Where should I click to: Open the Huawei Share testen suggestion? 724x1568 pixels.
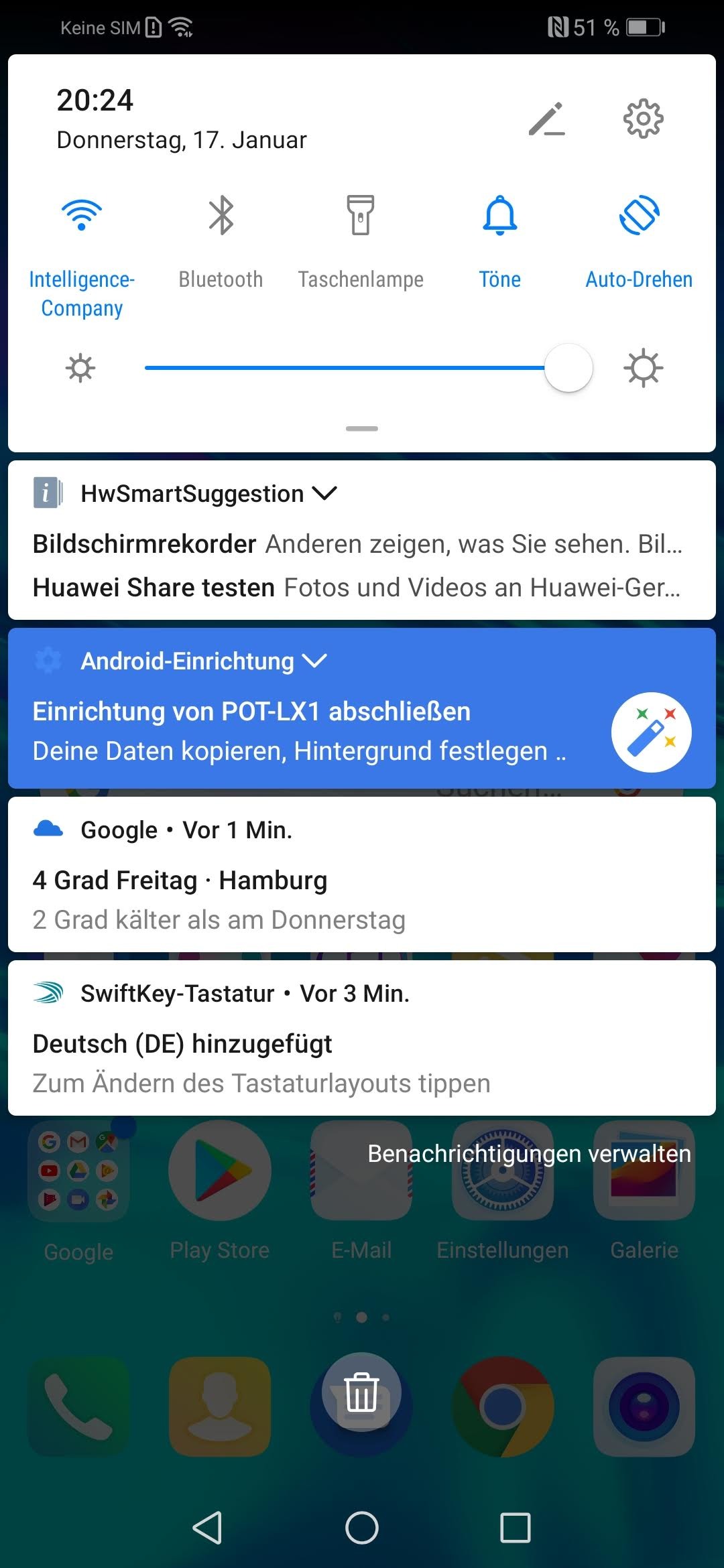358,588
